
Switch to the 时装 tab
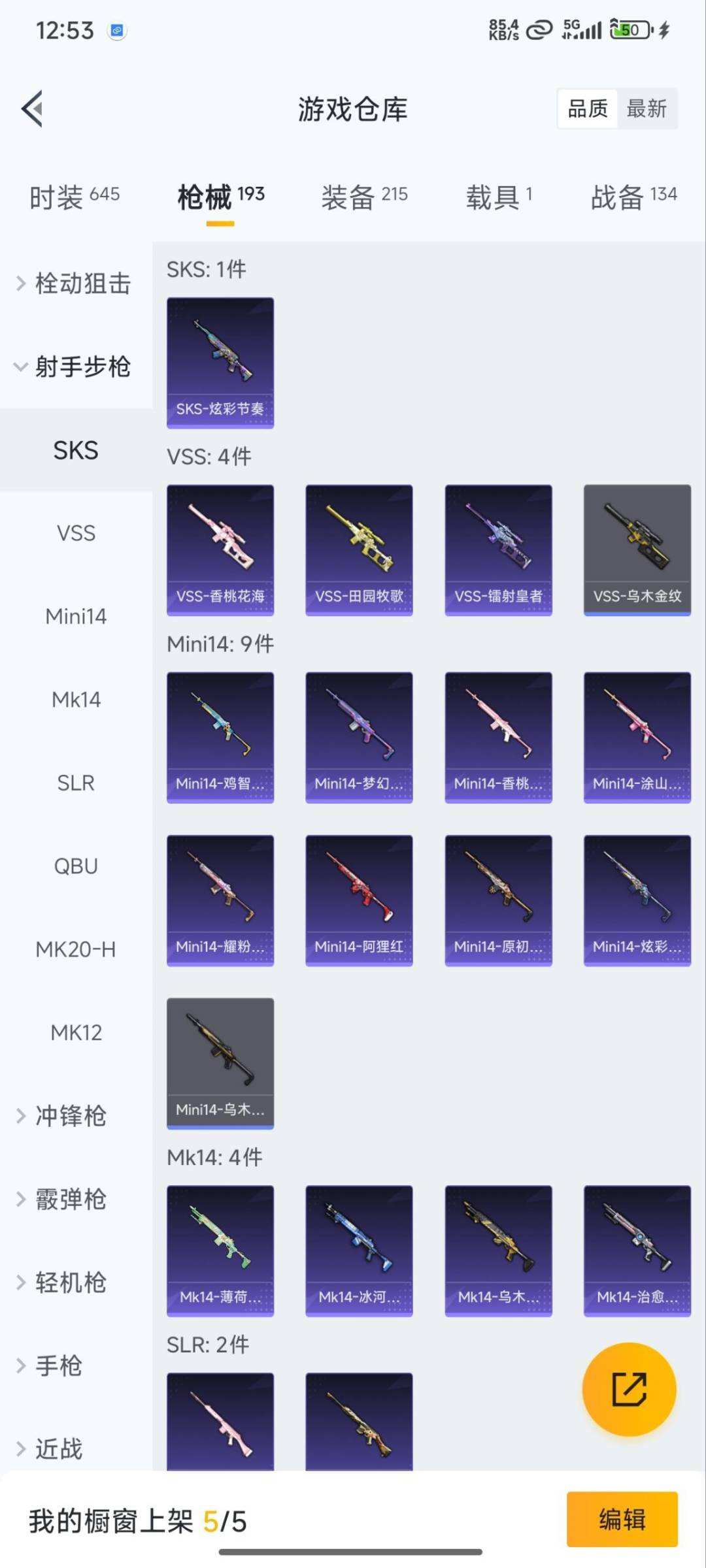pyautogui.click(x=74, y=197)
